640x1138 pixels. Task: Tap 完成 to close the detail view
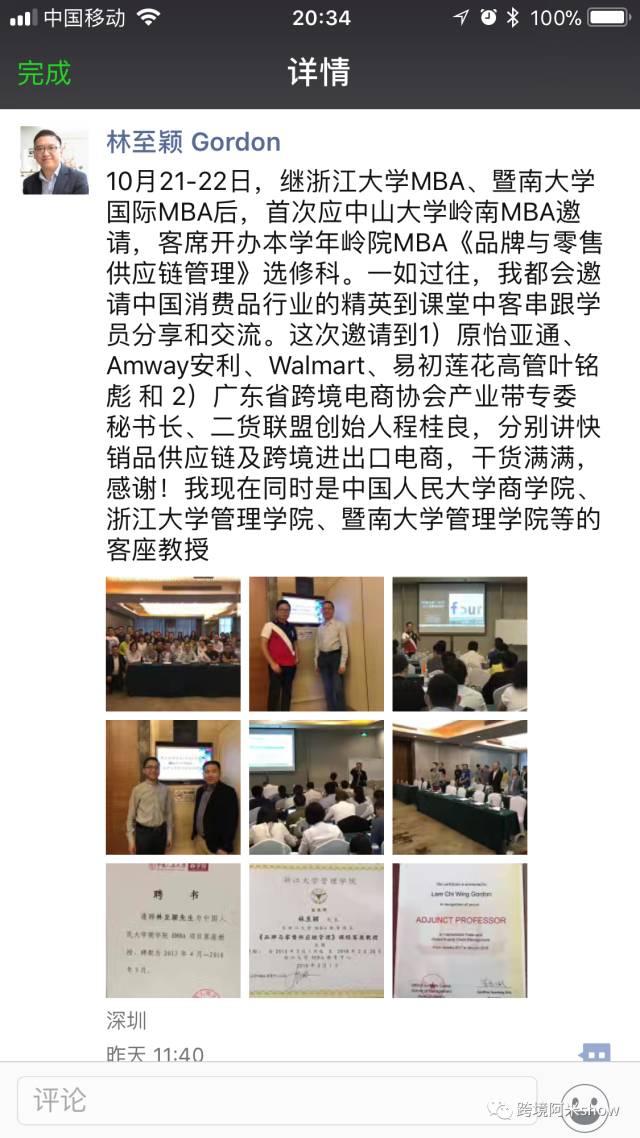point(44,73)
